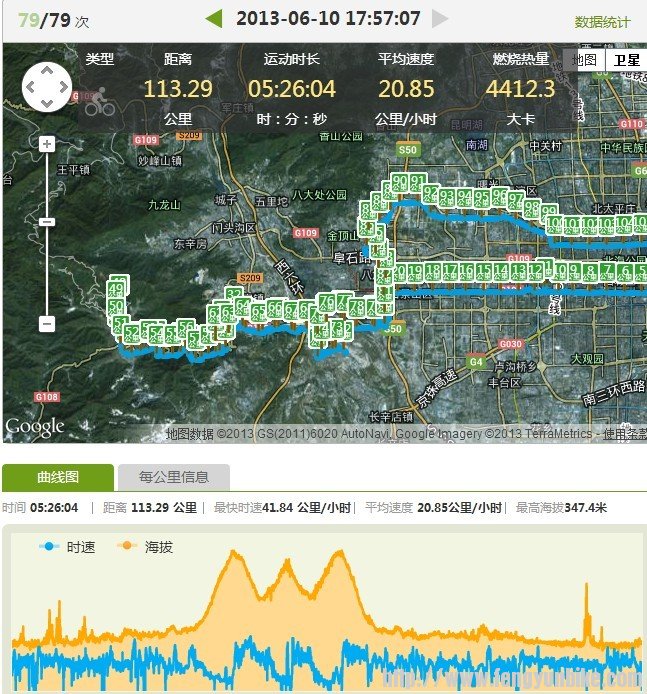The image size is (647, 694).
Task: Toggle the 时速 speed series
Action: click(68, 547)
